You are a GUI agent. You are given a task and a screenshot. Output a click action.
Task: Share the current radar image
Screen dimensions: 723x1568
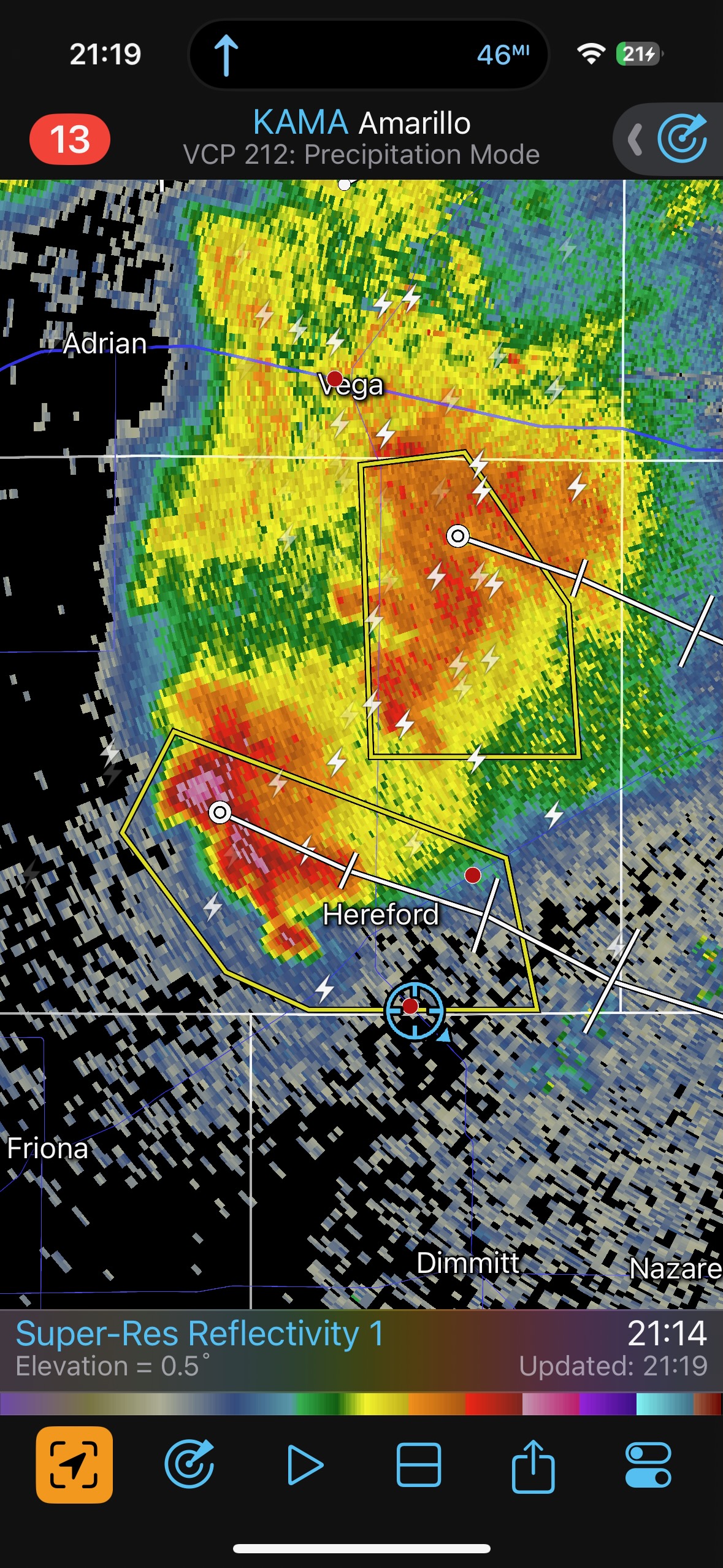point(533,1465)
